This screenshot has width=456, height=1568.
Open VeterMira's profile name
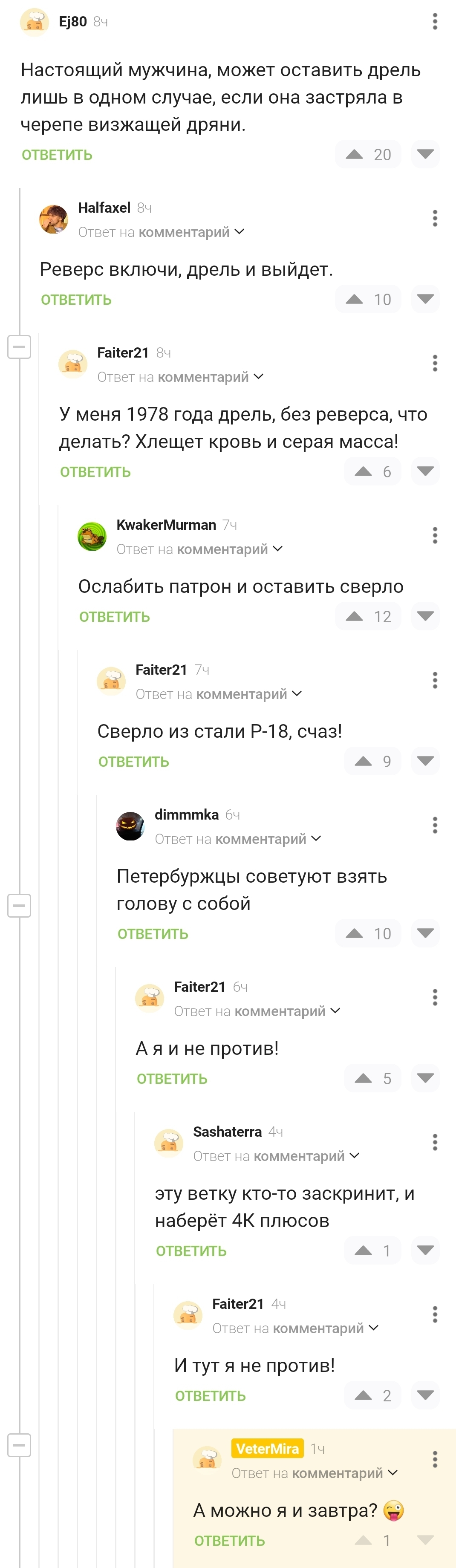tap(267, 1448)
